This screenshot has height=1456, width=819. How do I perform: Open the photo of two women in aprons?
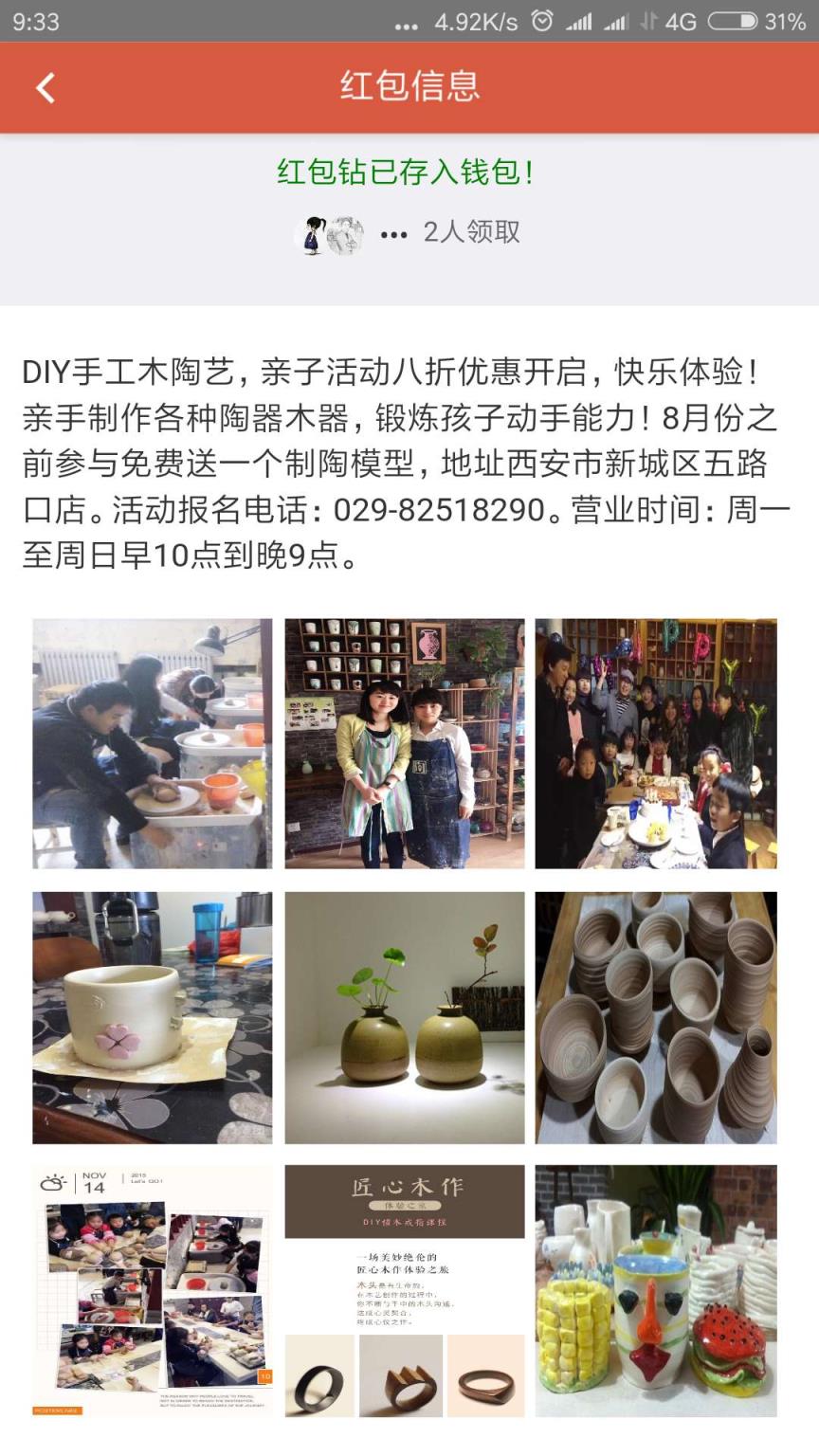click(x=405, y=743)
